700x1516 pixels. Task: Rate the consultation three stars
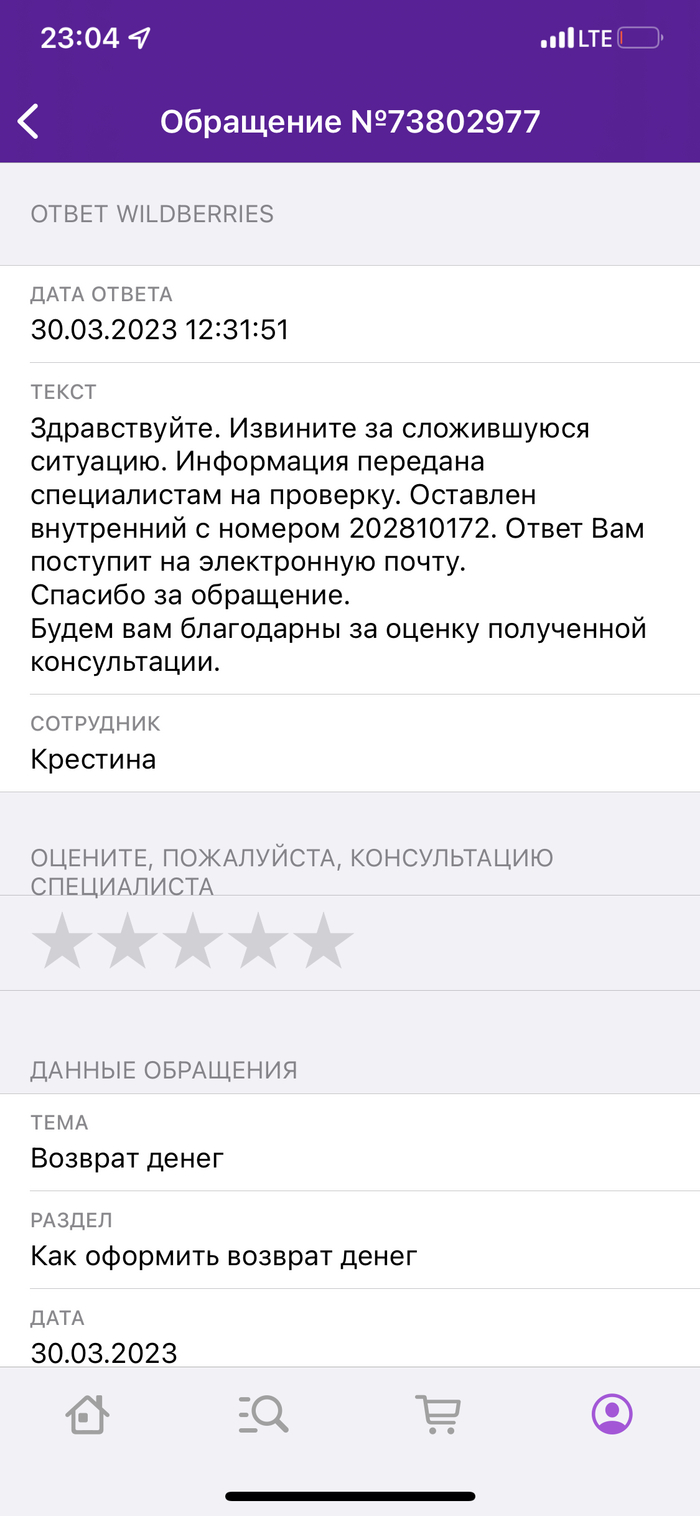pos(193,941)
